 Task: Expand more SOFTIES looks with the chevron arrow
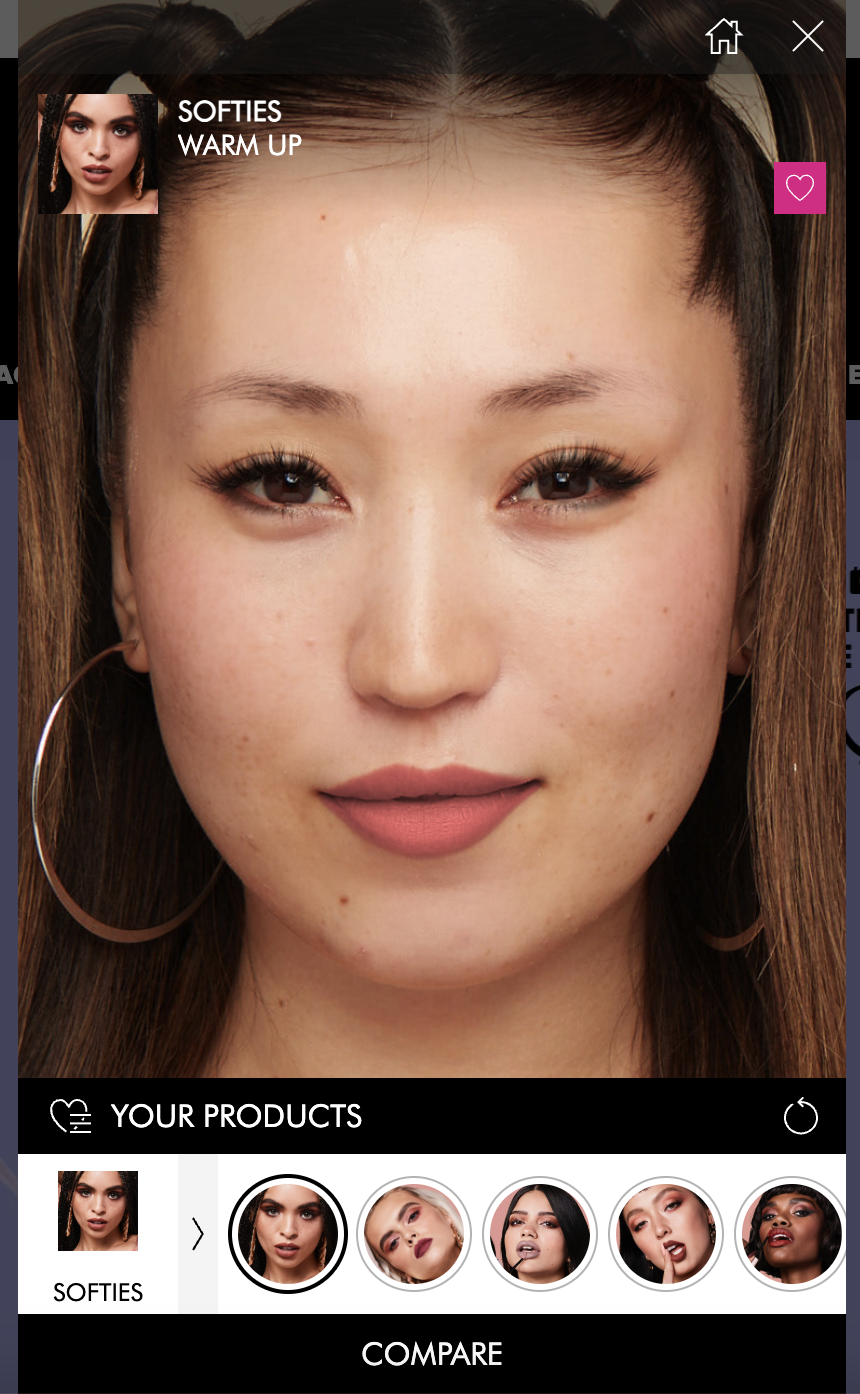[197, 1234]
